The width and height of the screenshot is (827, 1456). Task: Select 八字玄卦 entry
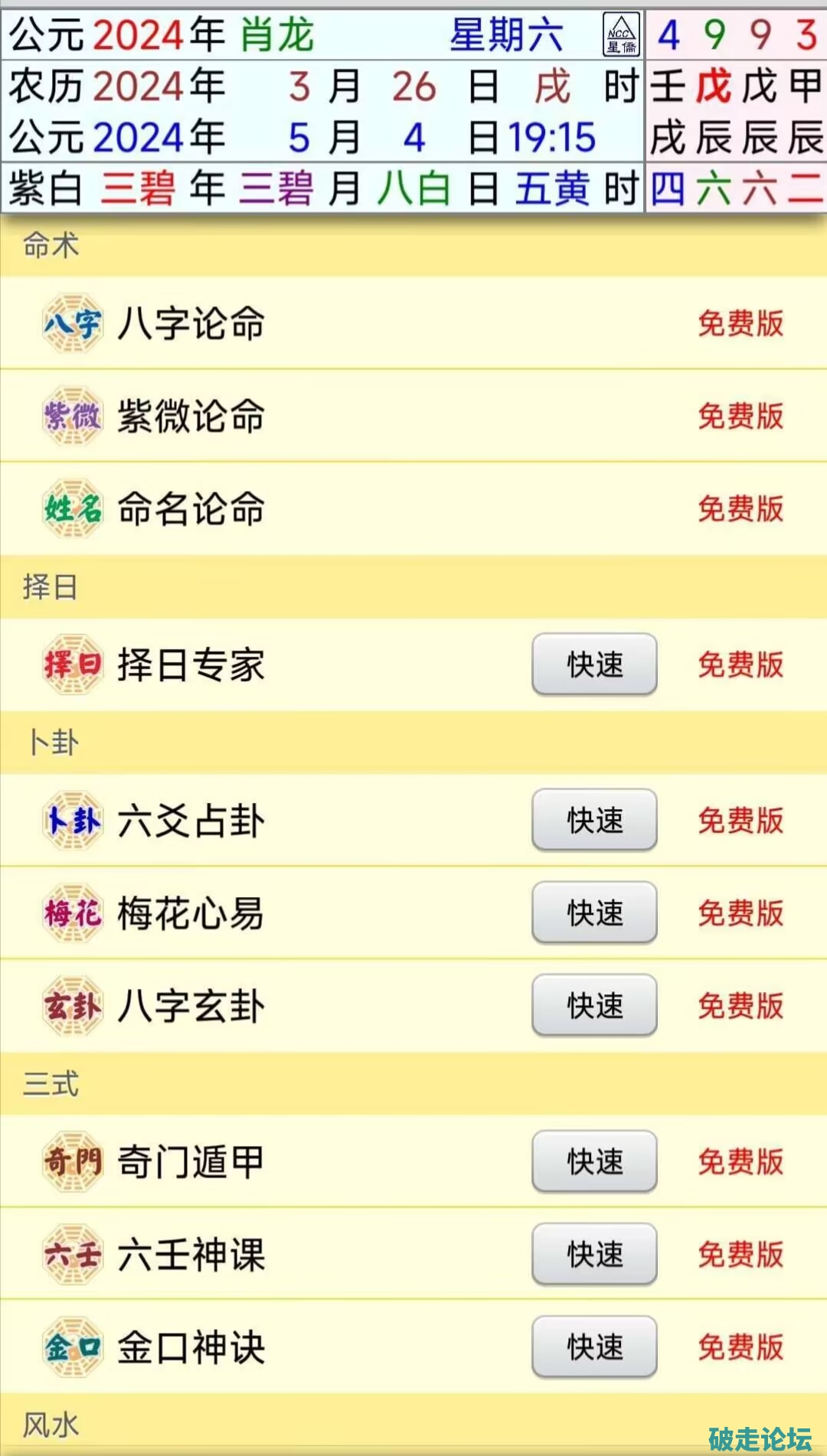(x=191, y=1006)
